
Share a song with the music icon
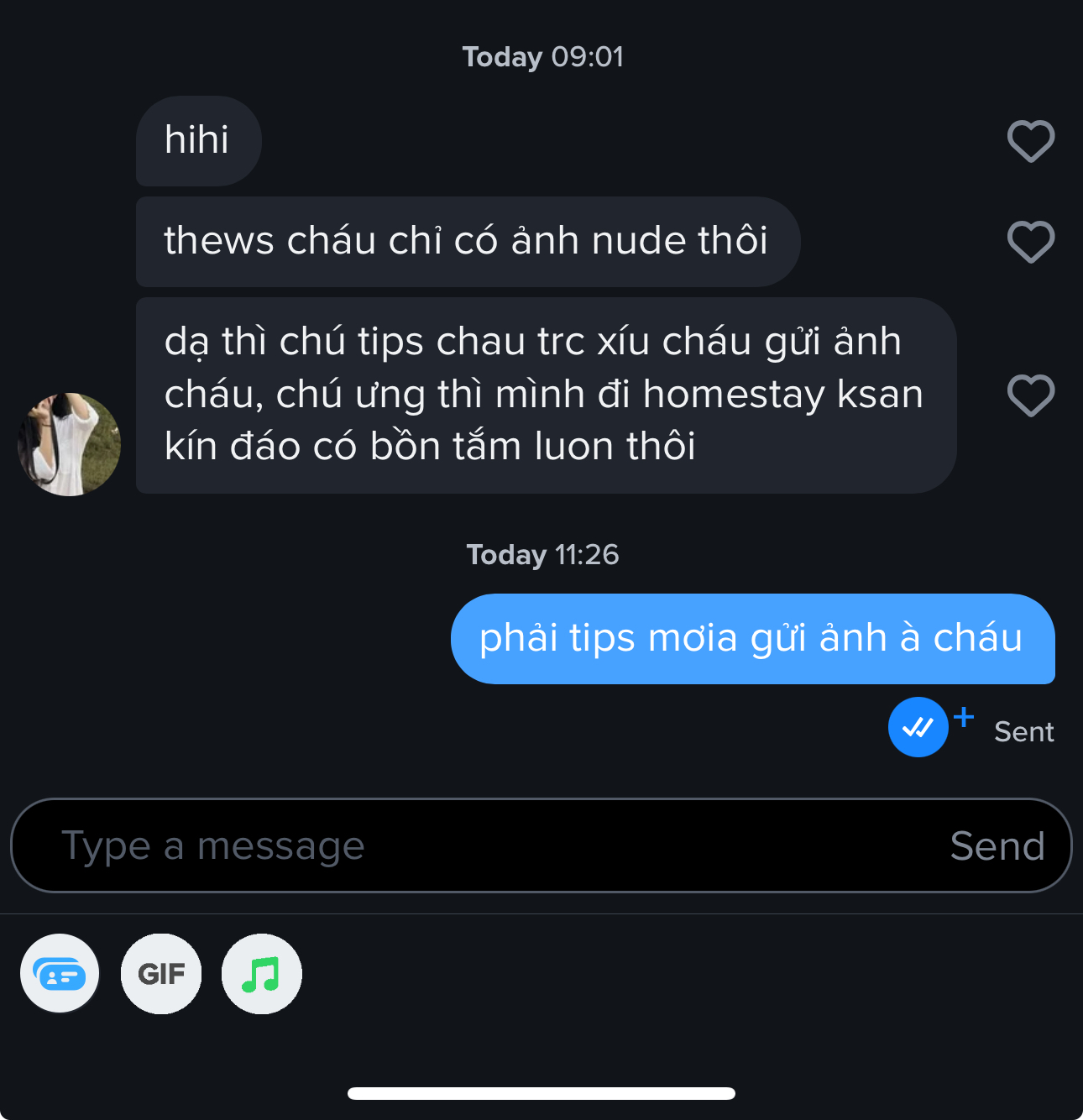pos(261,974)
